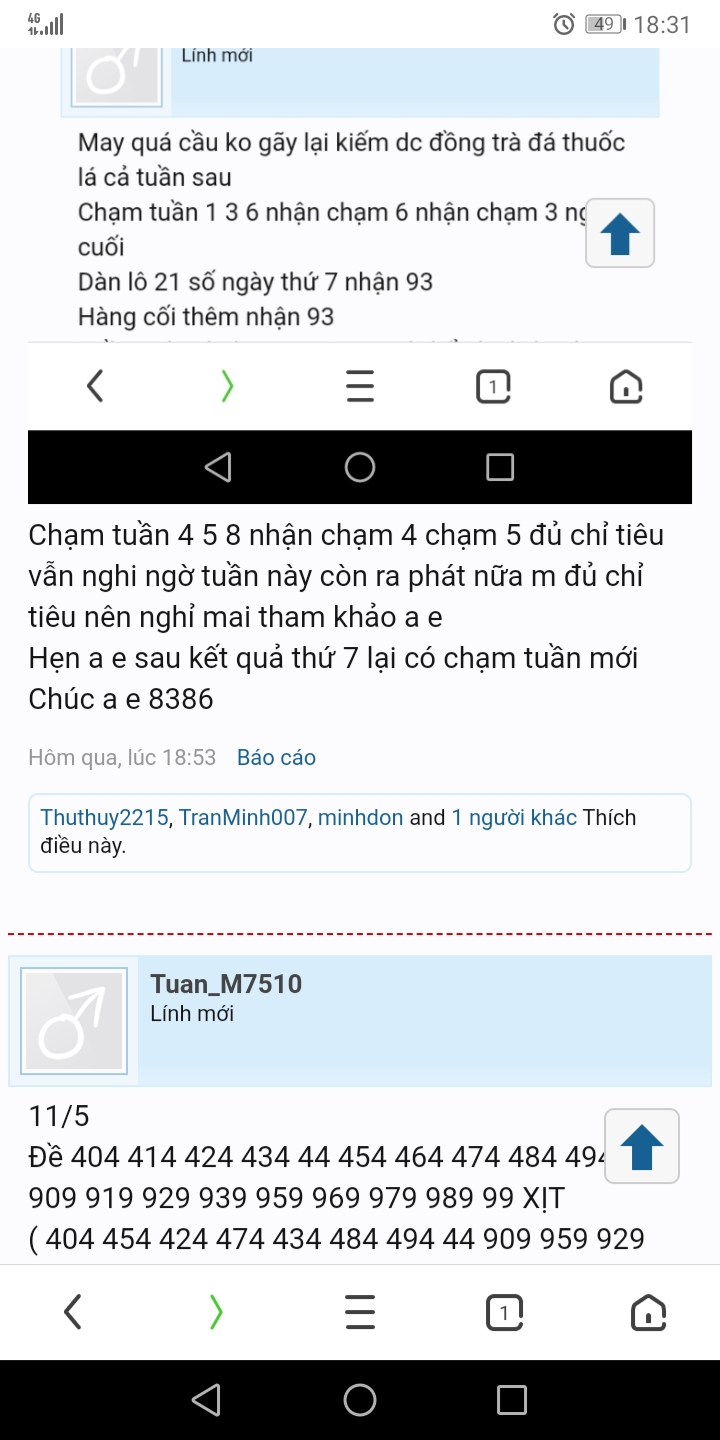Viewport: 720px width, 1440px height.
Task: Tap the avatar beside Tuan_M7510
Action: pyautogui.click(x=74, y=1021)
